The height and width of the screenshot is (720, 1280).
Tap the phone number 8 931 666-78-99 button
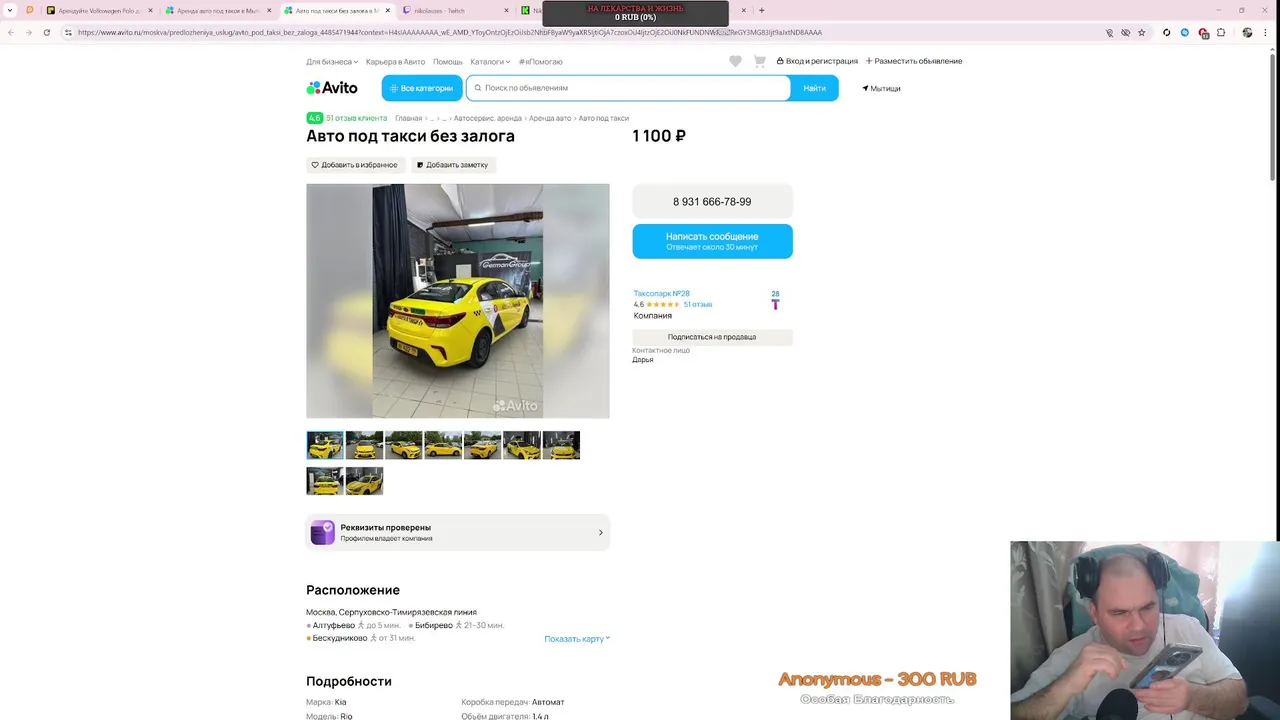tap(712, 202)
